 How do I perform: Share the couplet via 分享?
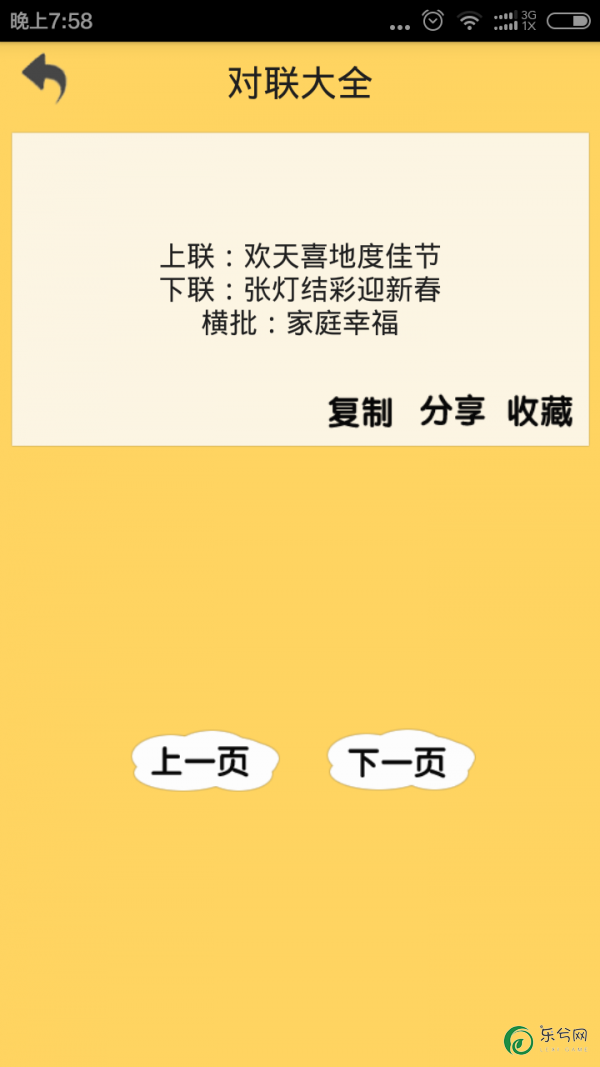click(x=452, y=411)
